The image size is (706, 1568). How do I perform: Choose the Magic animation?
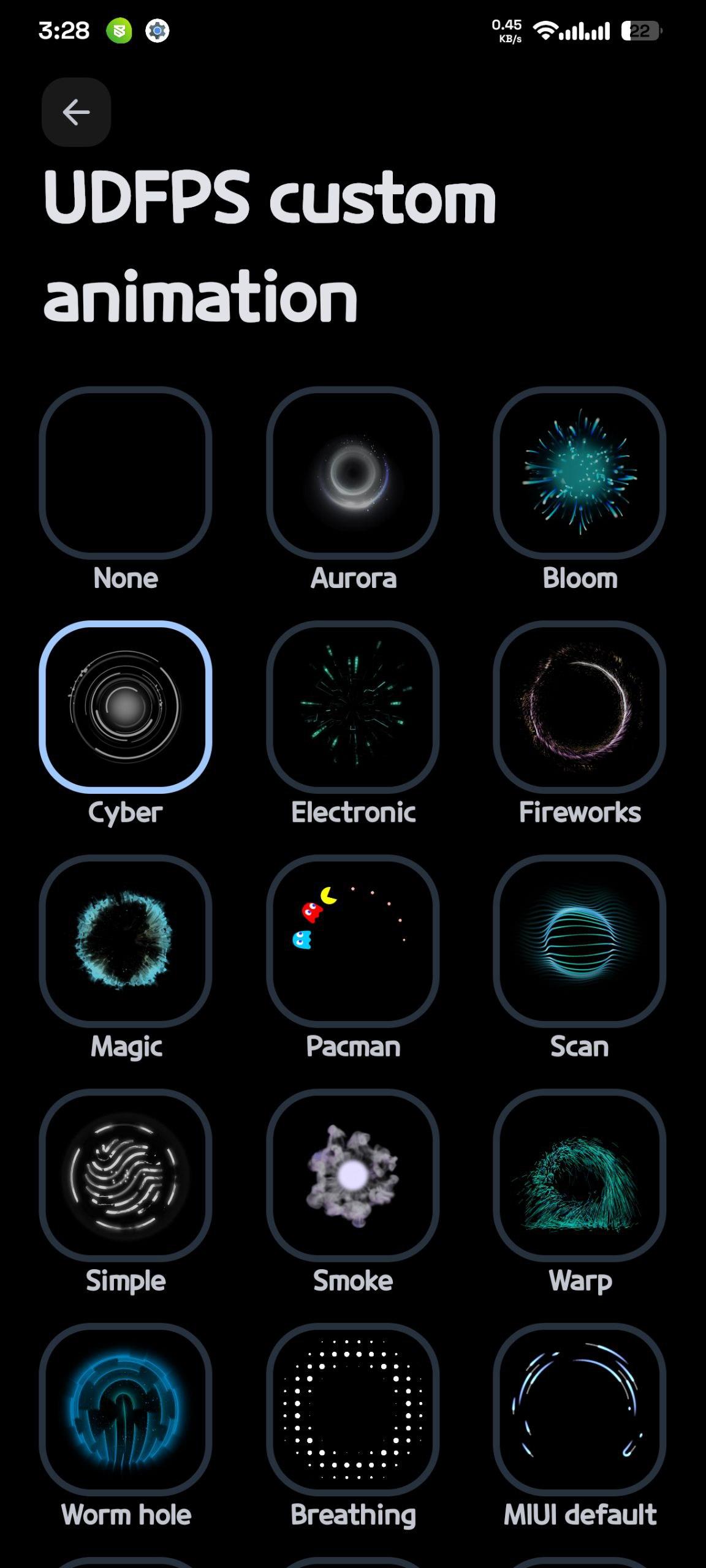(x=126, y=941)
